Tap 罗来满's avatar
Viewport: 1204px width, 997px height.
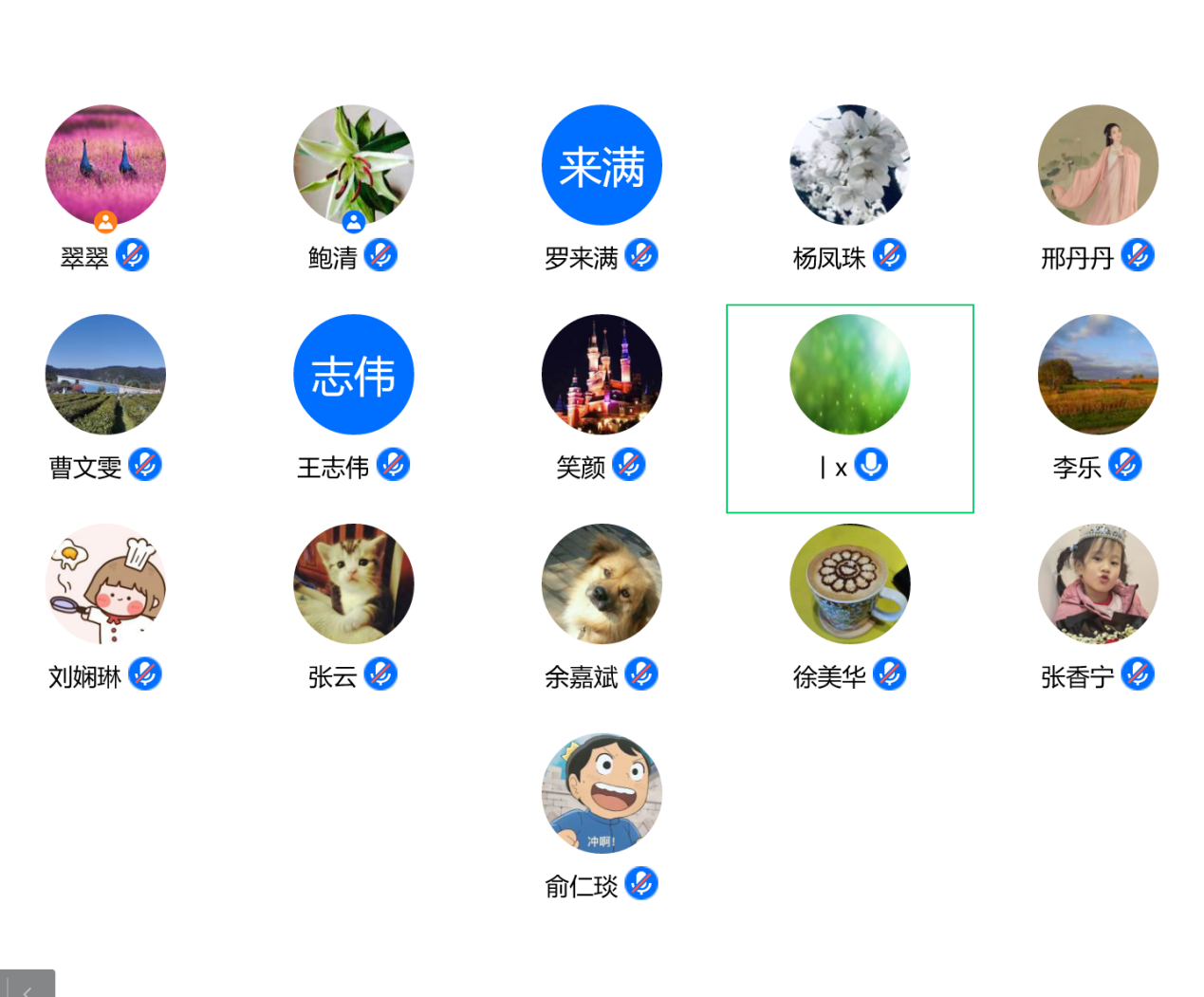tap(602, 165)
